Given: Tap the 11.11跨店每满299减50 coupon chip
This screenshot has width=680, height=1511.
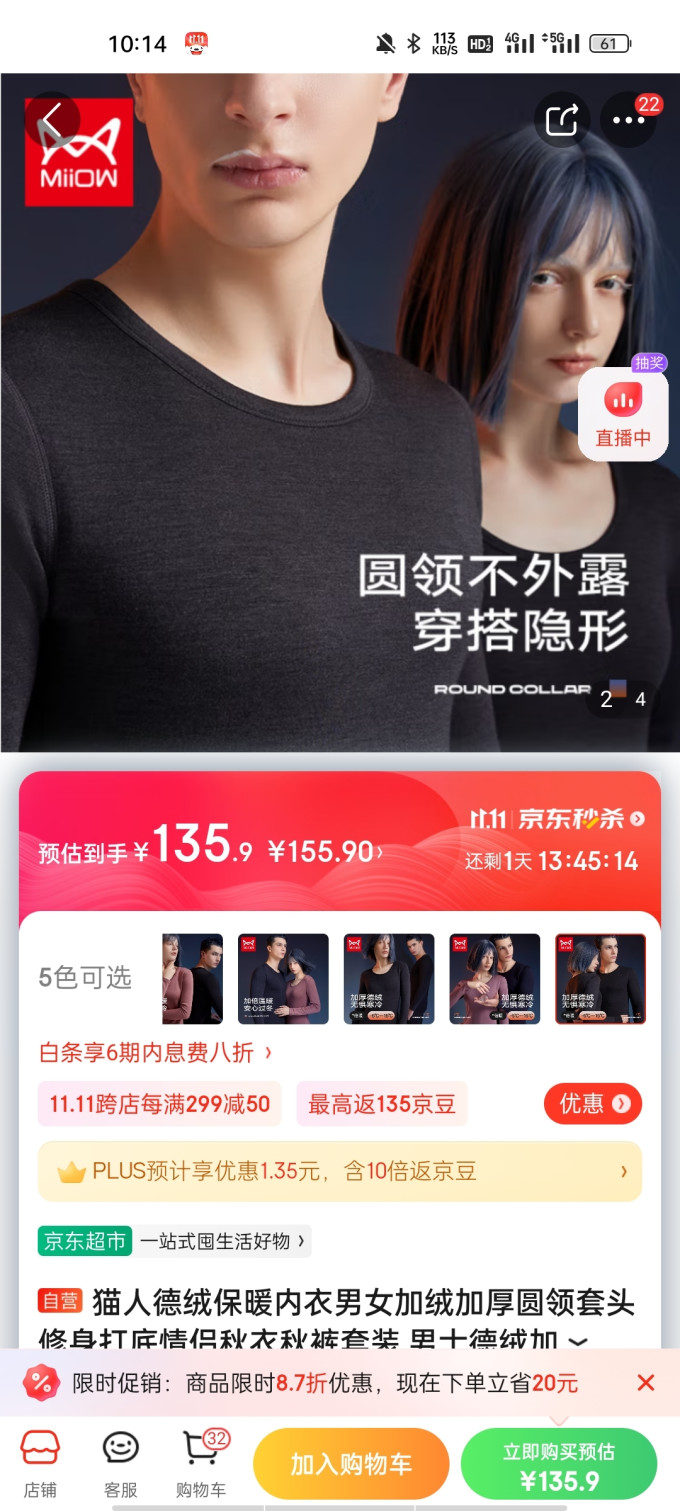Looking at the screenshot, I should point(160,1104).
